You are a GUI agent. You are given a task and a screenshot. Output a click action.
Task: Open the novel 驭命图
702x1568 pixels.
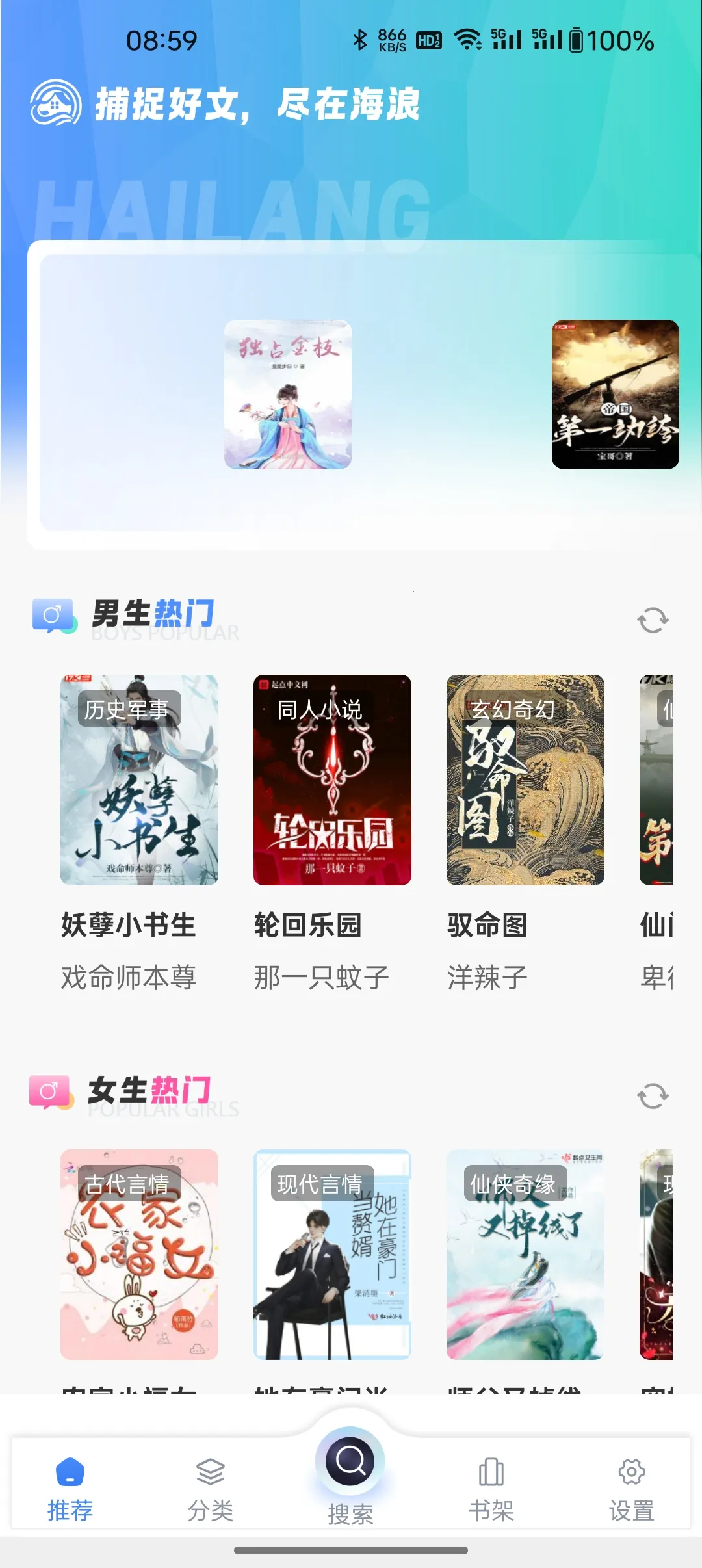point(525,780)
